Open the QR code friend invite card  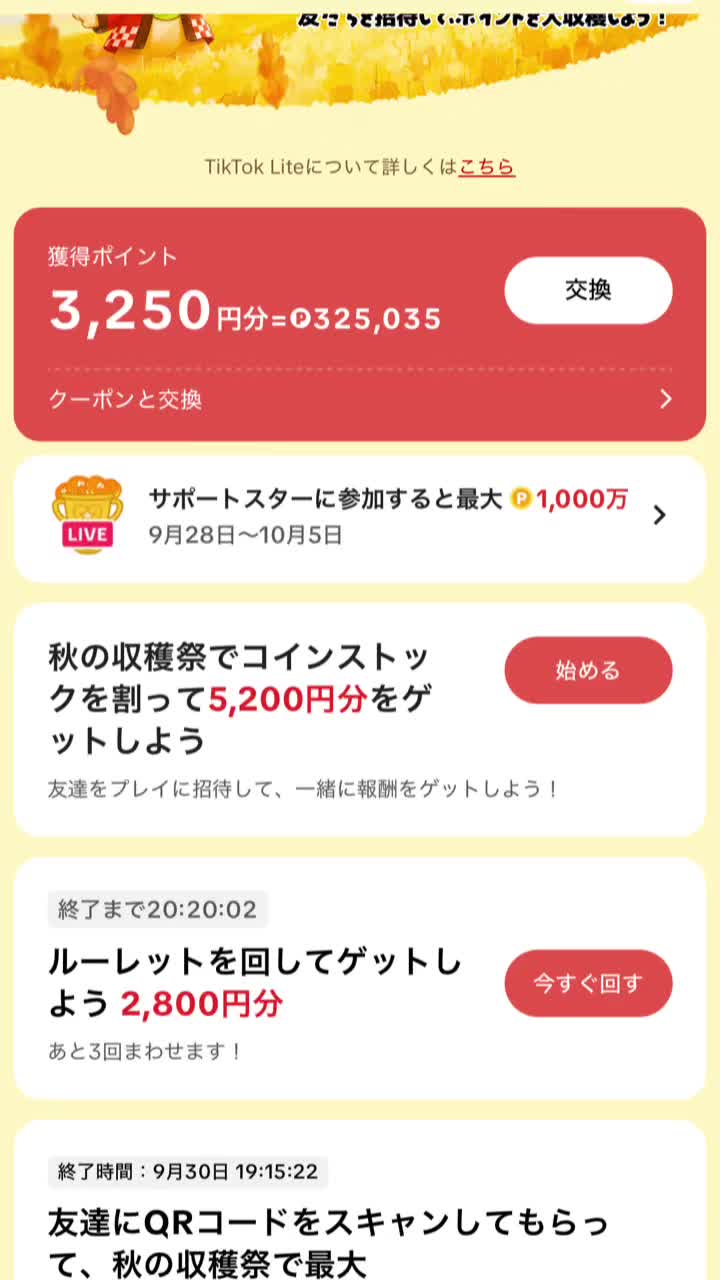[x=360, y=1200]
